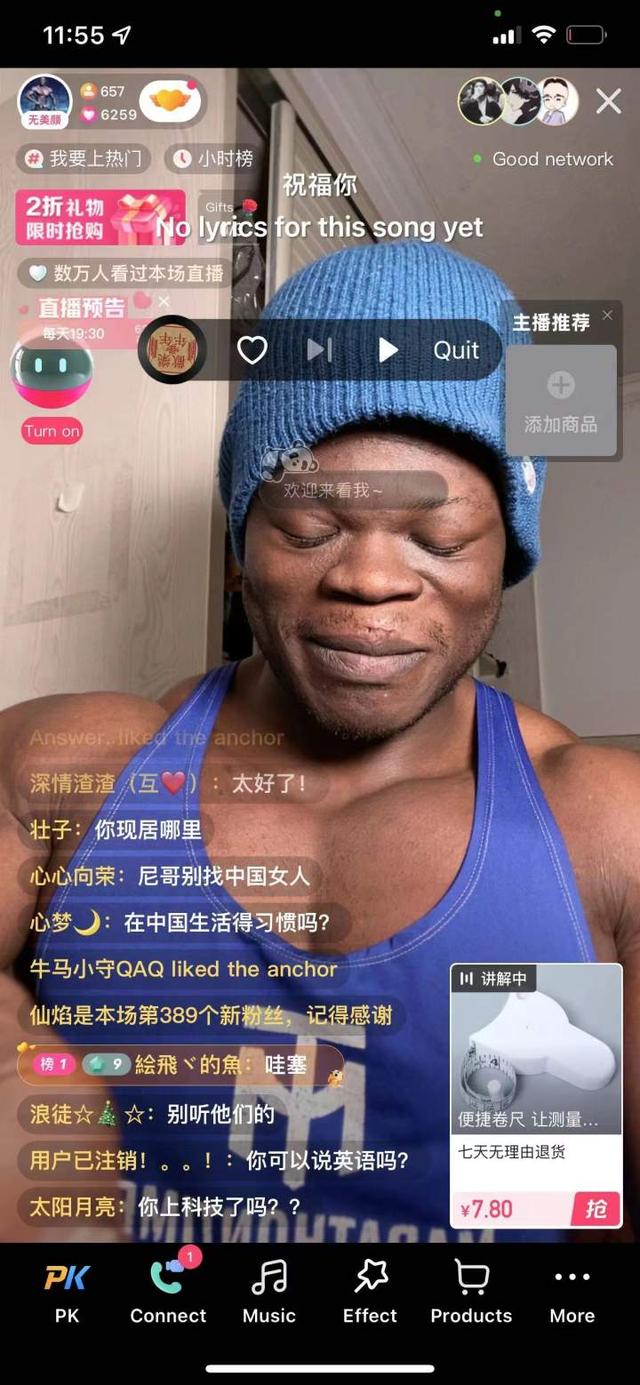Image resolution: width=640 pixels, height=1385 pixels.
Task: Quit the music player
Action: [x=456, y=350]
